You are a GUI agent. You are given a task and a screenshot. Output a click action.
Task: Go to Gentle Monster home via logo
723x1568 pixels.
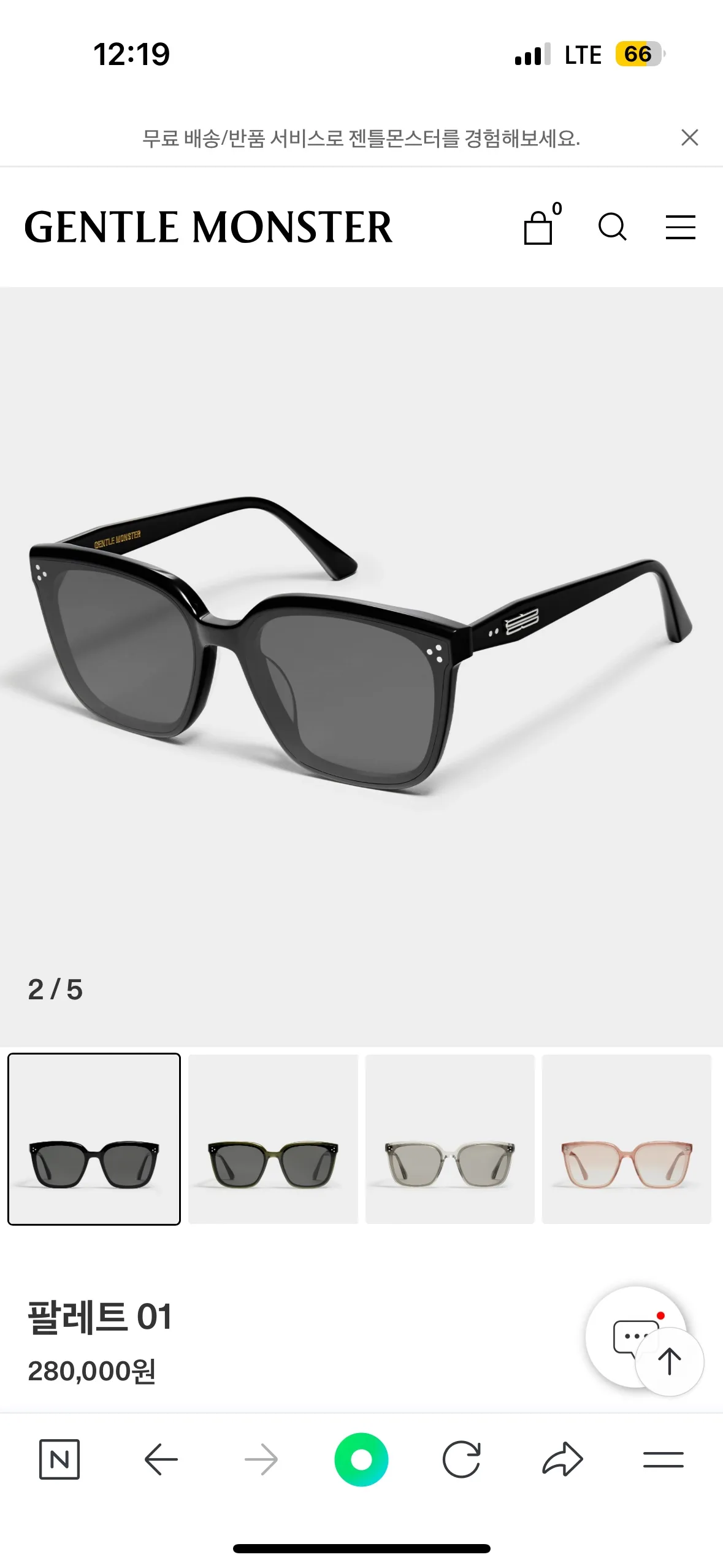[x=208, y=228]
